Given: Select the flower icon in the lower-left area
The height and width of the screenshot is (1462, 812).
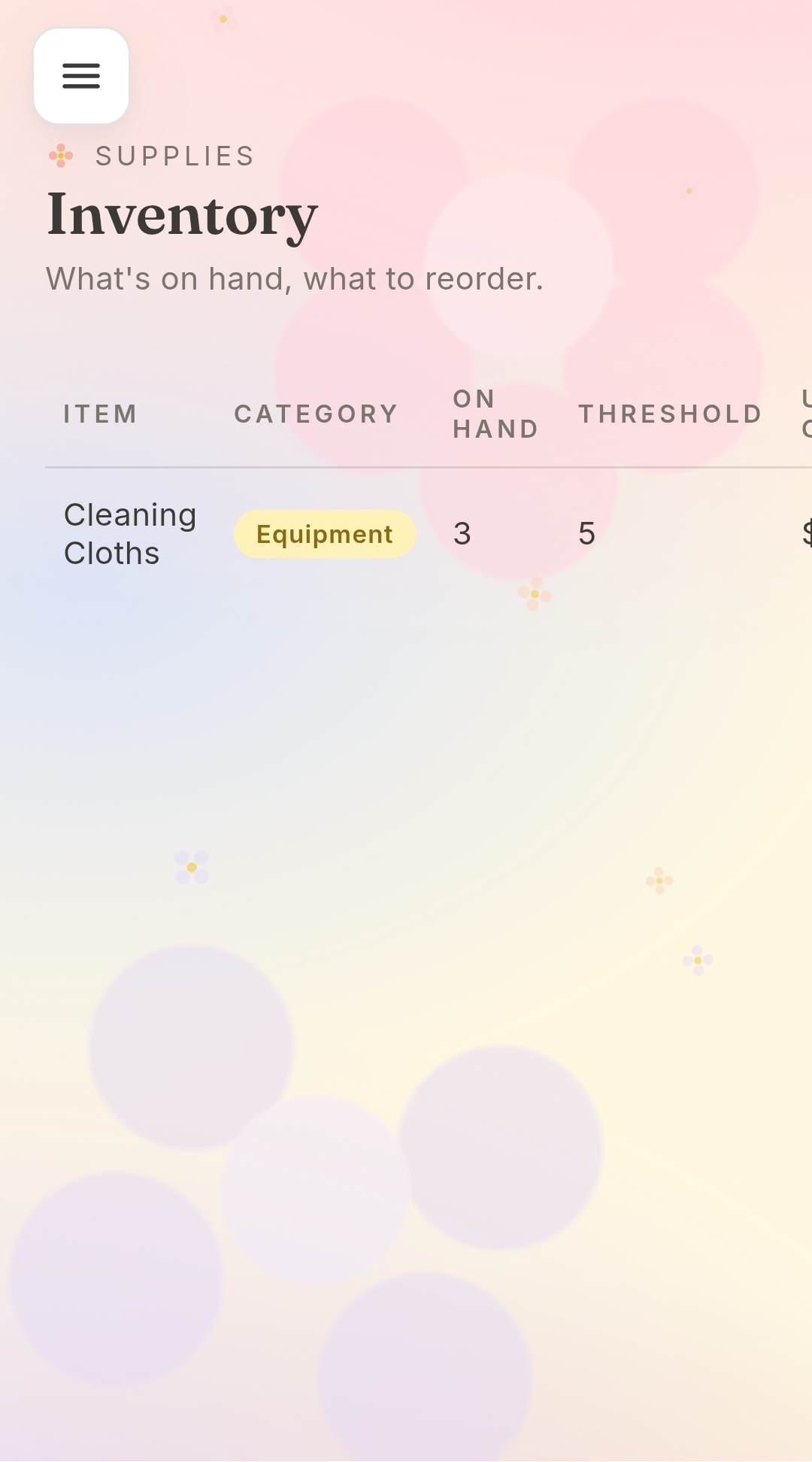Looking at the screenshot, I should 192,866.
